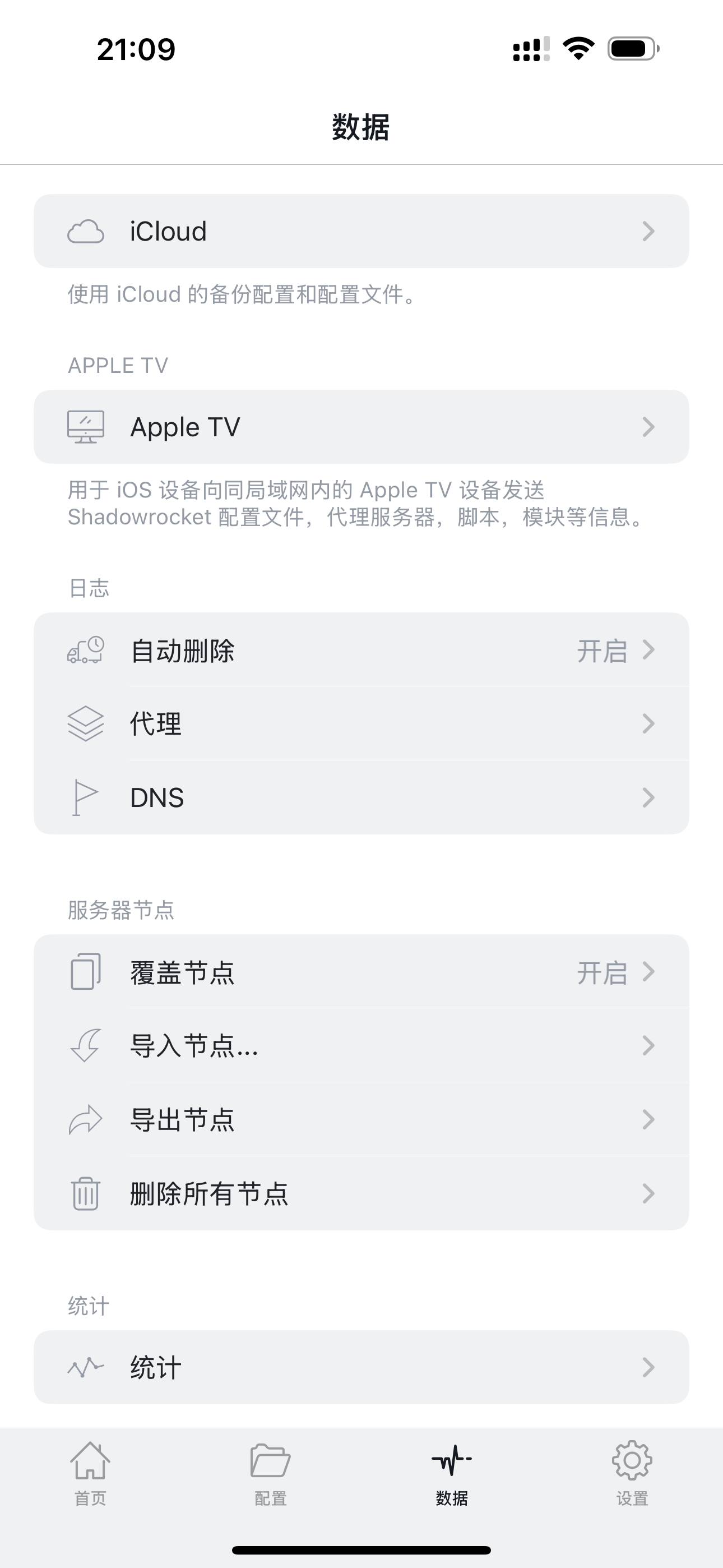View the DNS log
This screenshot has height=1568, width=723.
(x=361, y=797)
